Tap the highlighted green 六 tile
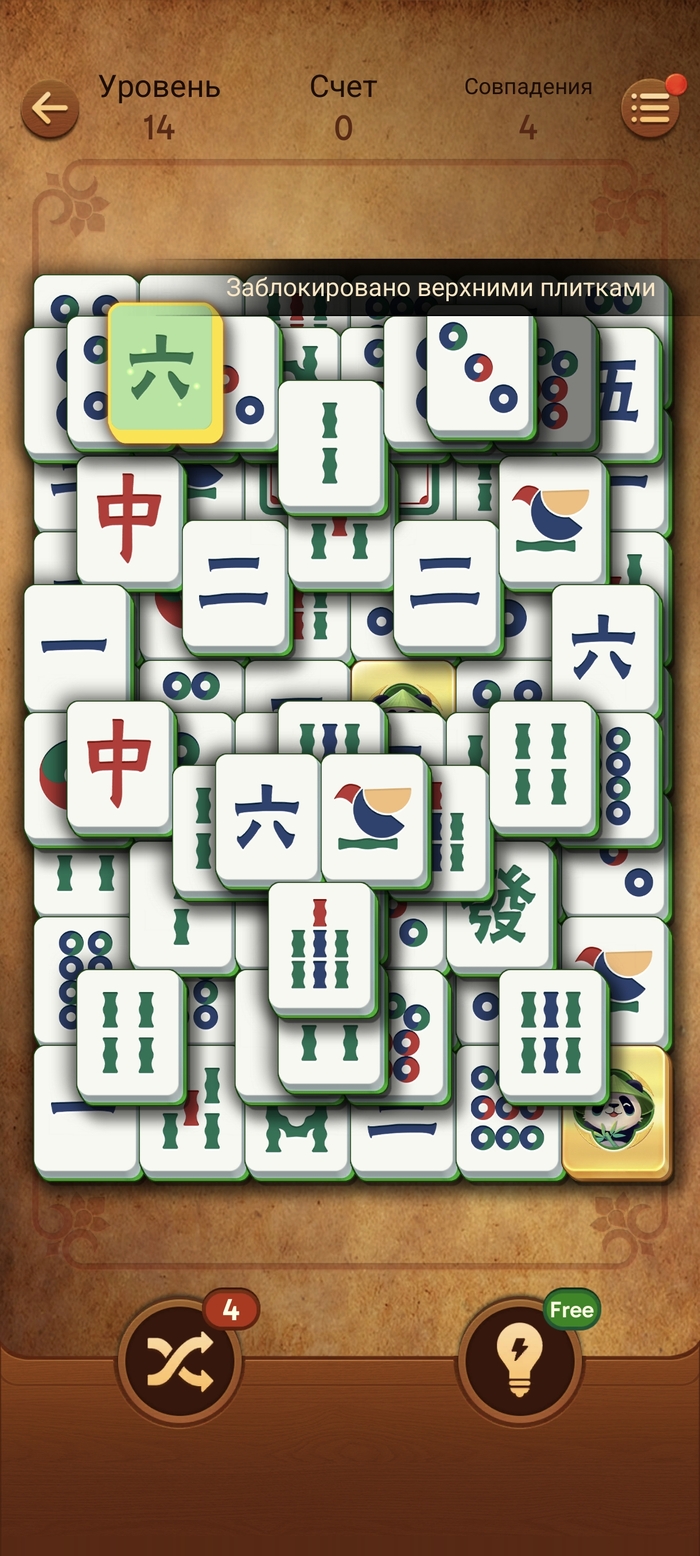700x1556 pixels. (161, 368)
